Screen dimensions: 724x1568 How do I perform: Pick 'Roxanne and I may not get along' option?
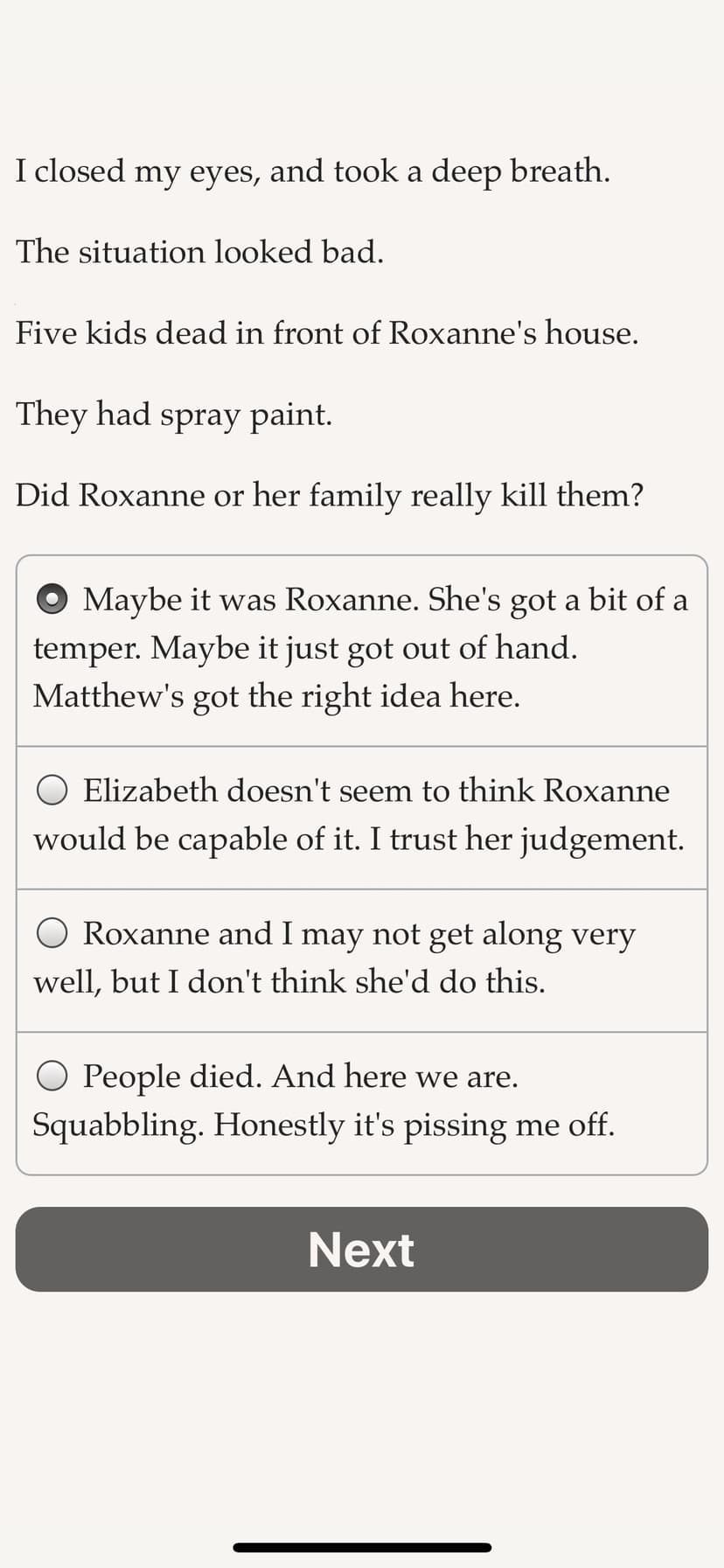pos(361,961)
